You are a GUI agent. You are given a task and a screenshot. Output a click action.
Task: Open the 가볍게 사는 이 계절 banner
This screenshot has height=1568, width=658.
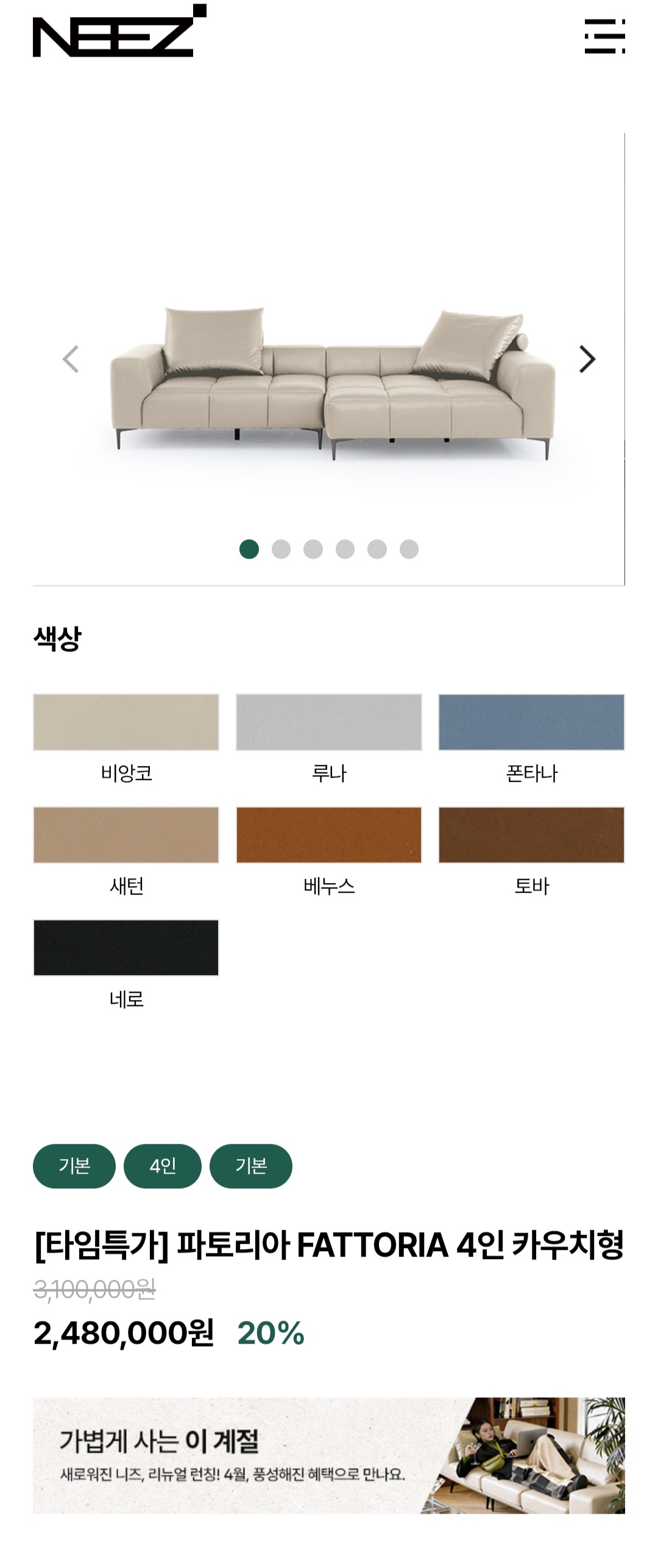click(x=329, y=1455)
